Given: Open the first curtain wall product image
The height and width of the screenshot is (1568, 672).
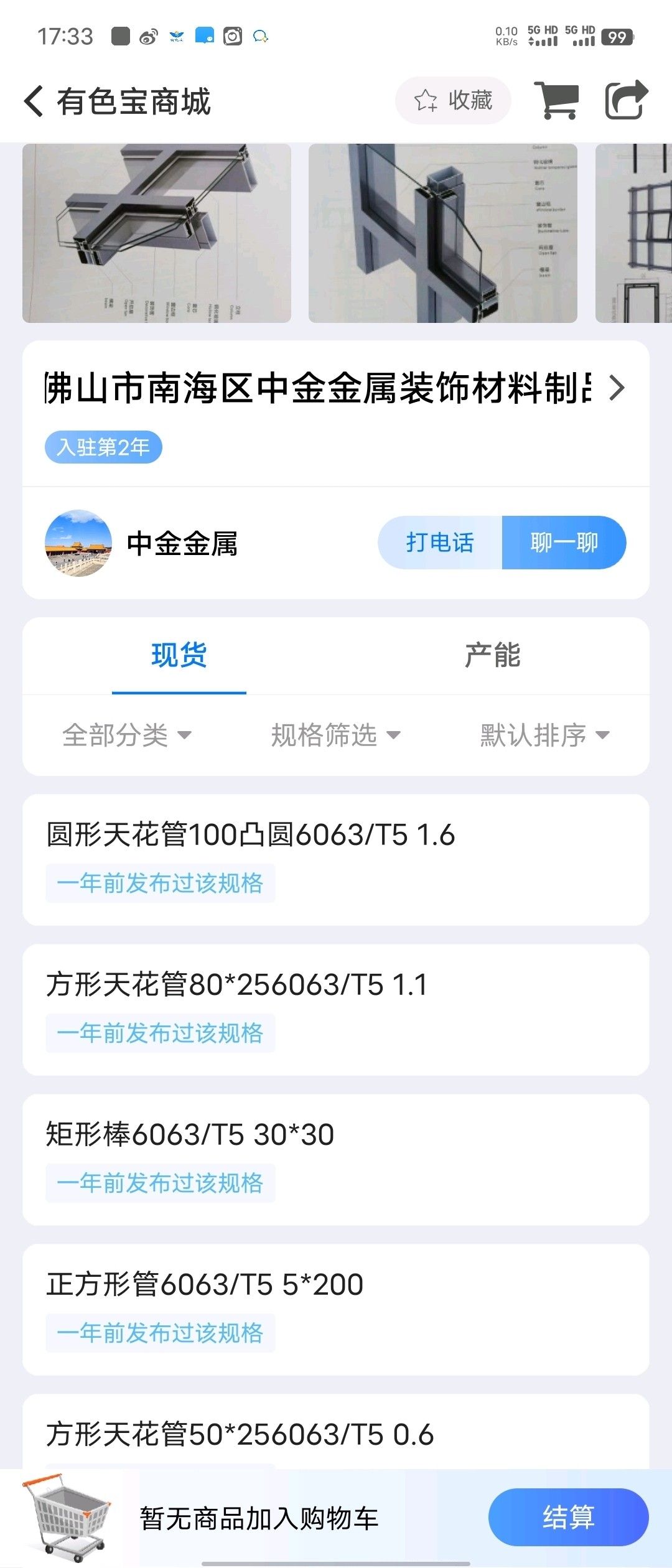Looking at the screenshot, I should (157, 233).
